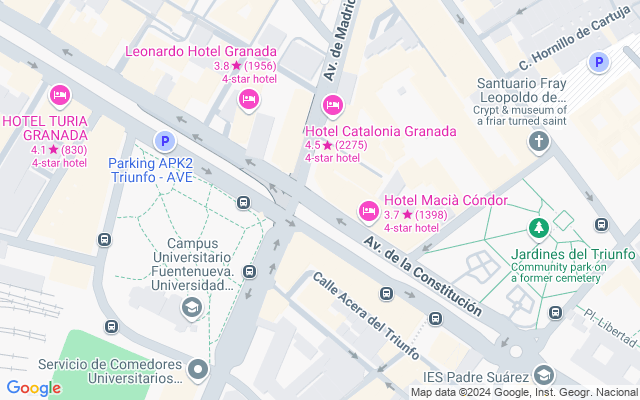Select the parking marker near C. Hornillo de Cartuja

coord(598,62)
